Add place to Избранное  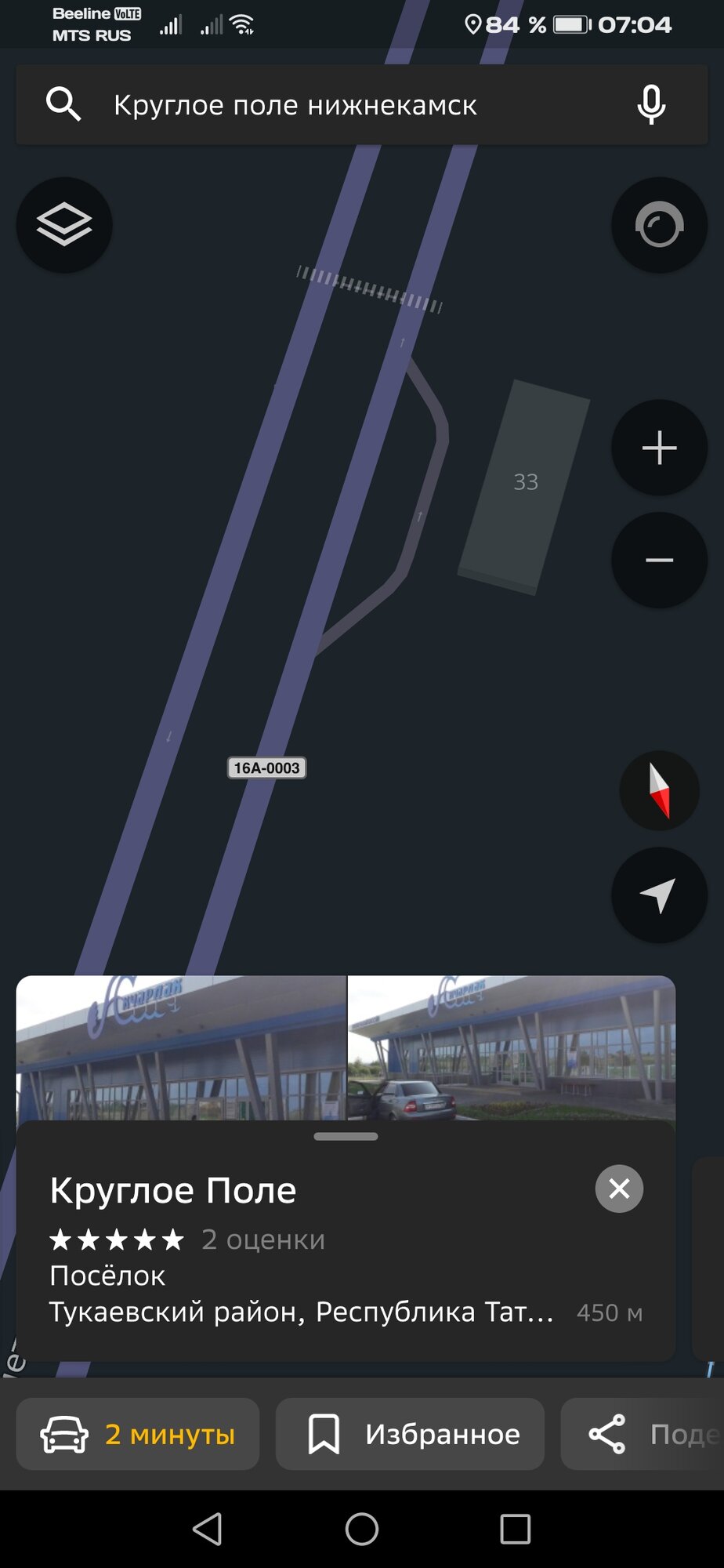coord(410,1434)
